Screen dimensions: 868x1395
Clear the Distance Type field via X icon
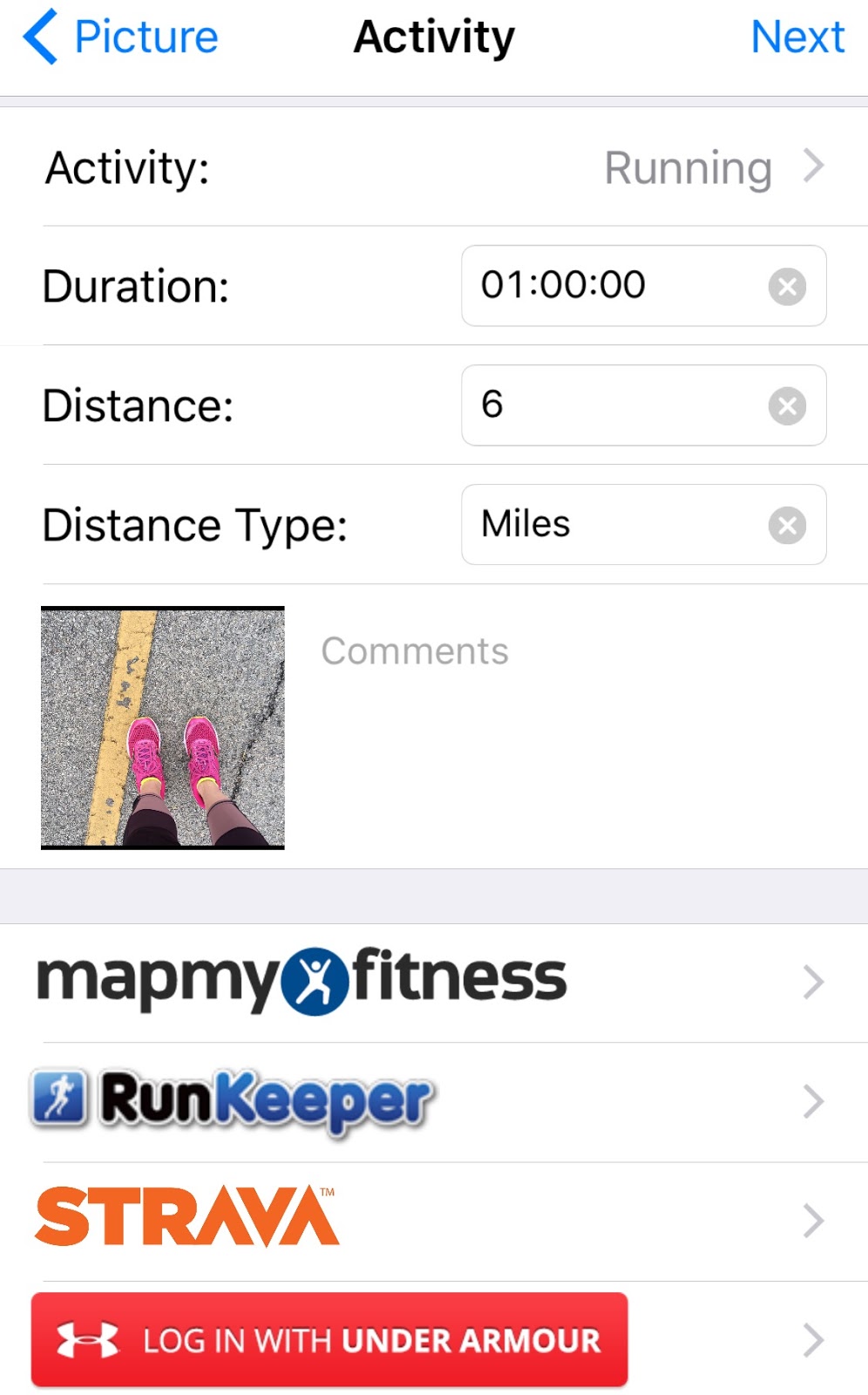tap(787, 525)
